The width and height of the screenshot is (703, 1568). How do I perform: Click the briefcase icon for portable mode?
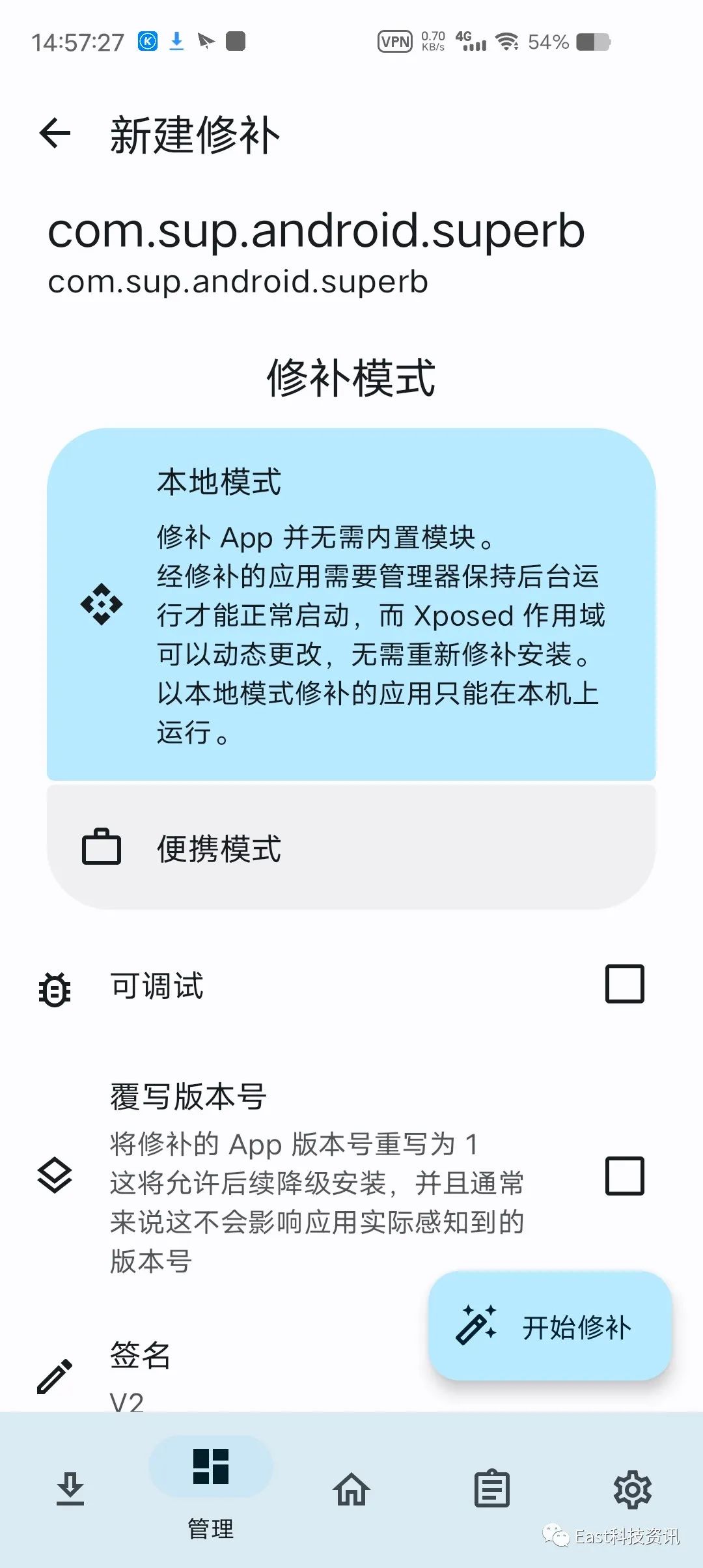tap(101, 847)
